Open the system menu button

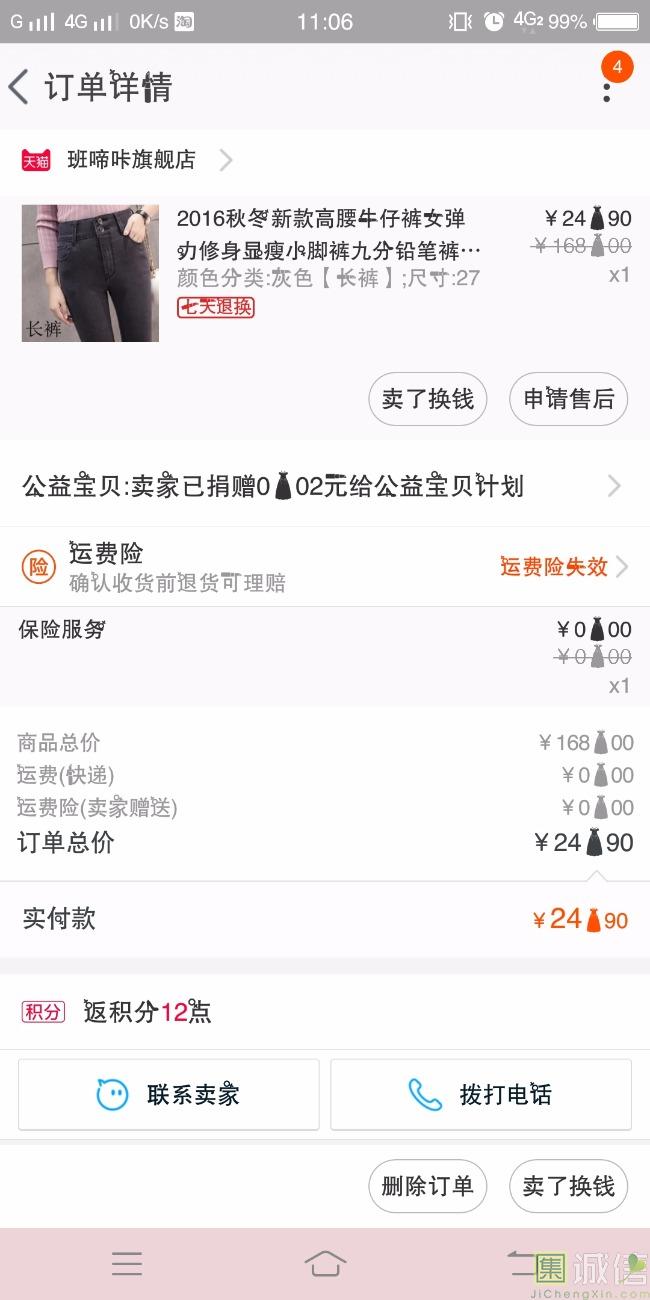127,1263
